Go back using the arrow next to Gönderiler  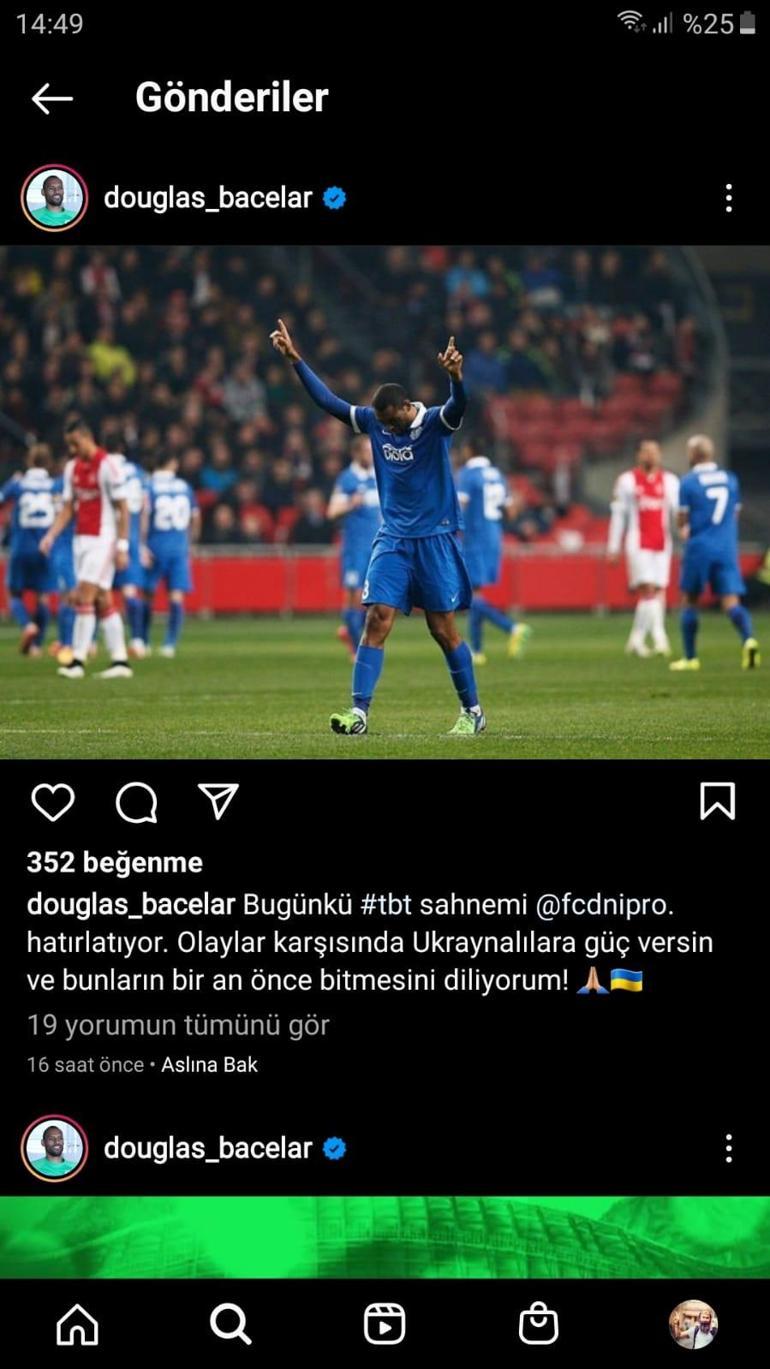pos(54,97)
